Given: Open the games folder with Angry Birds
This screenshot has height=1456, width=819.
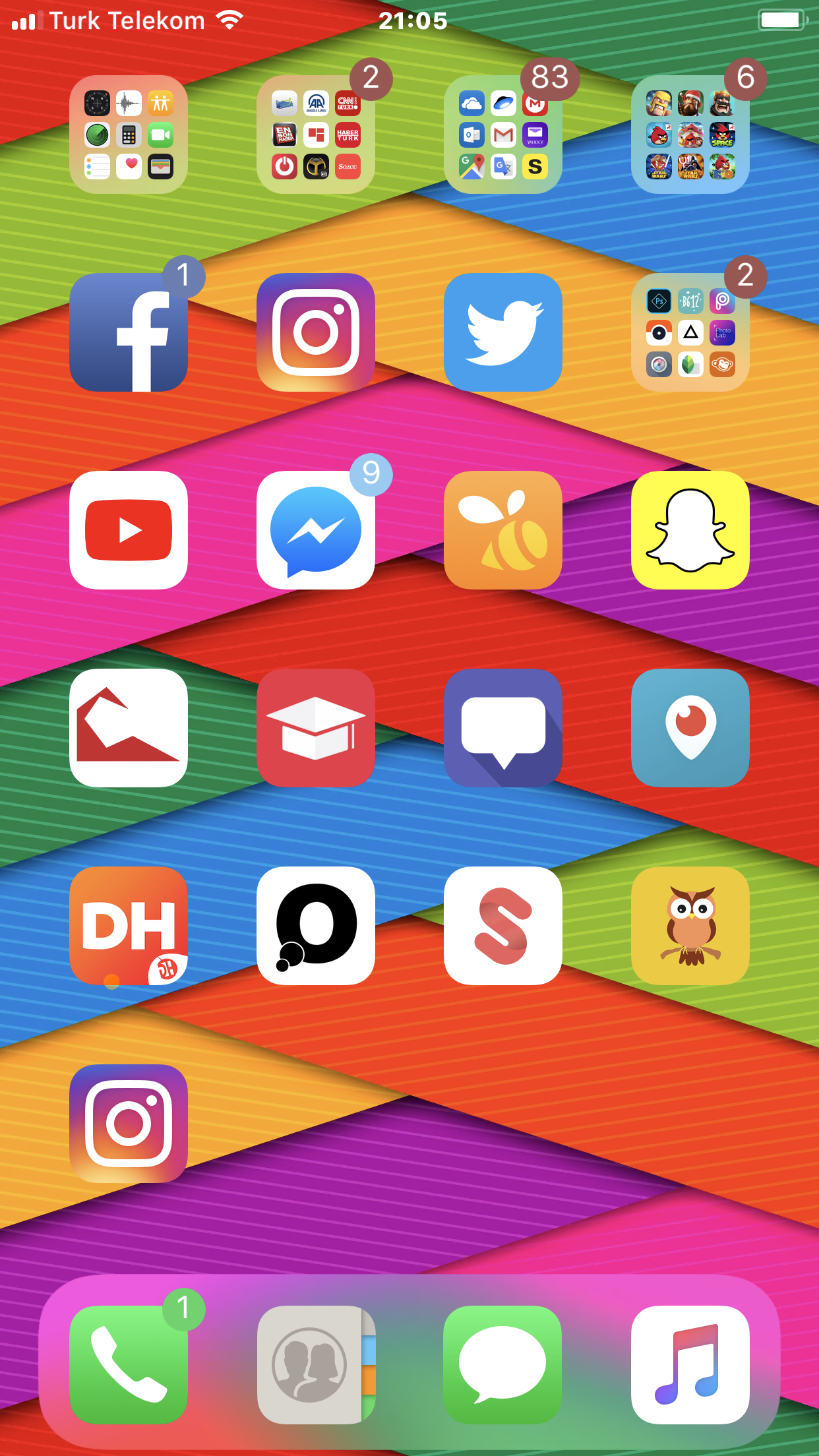Looking at the screenshot, I should tap(690, 135).
